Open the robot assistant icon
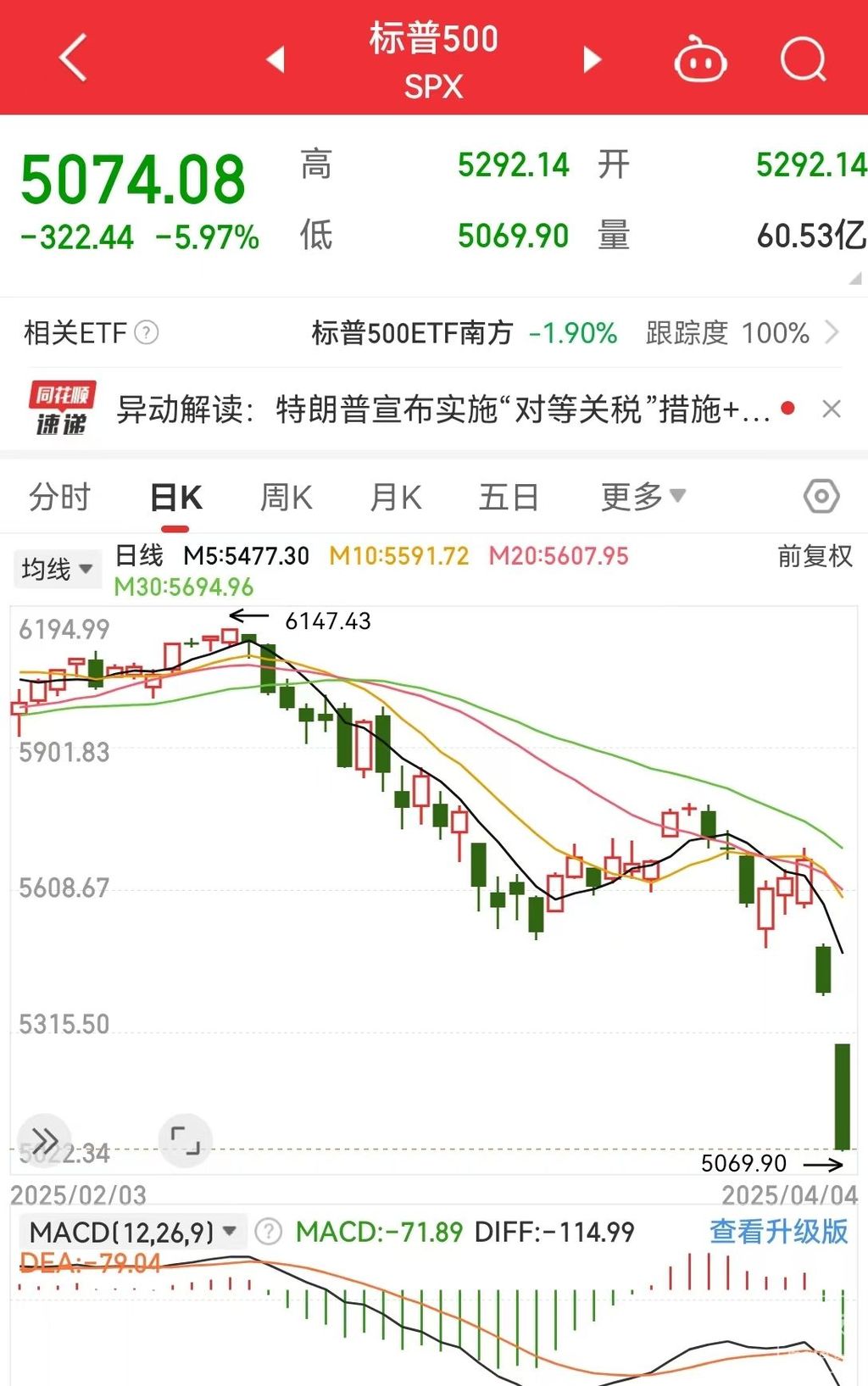This screenshot has height=1386, width=868. [x=699, y=60]
